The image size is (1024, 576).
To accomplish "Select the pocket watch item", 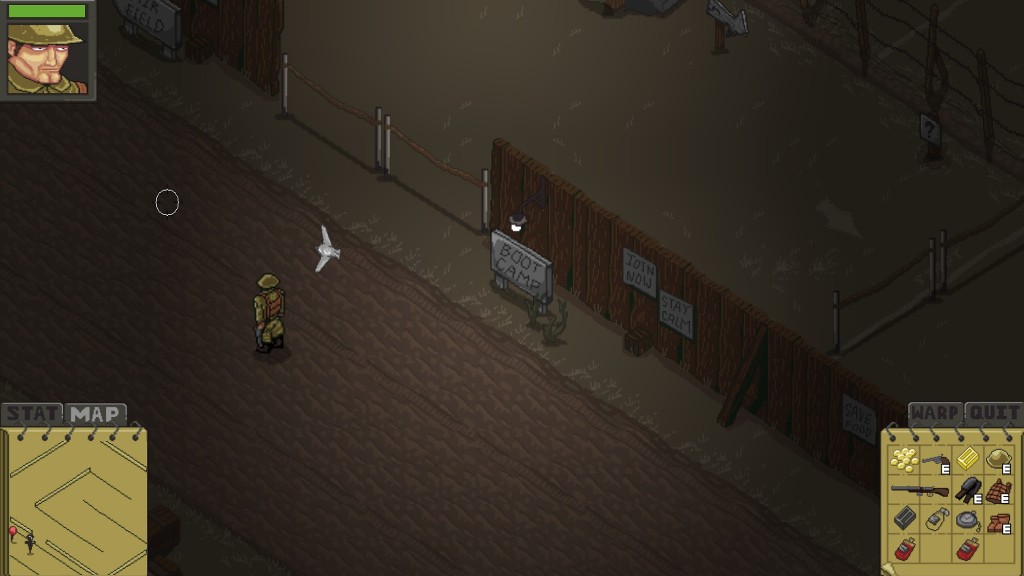I will (967, 520).
